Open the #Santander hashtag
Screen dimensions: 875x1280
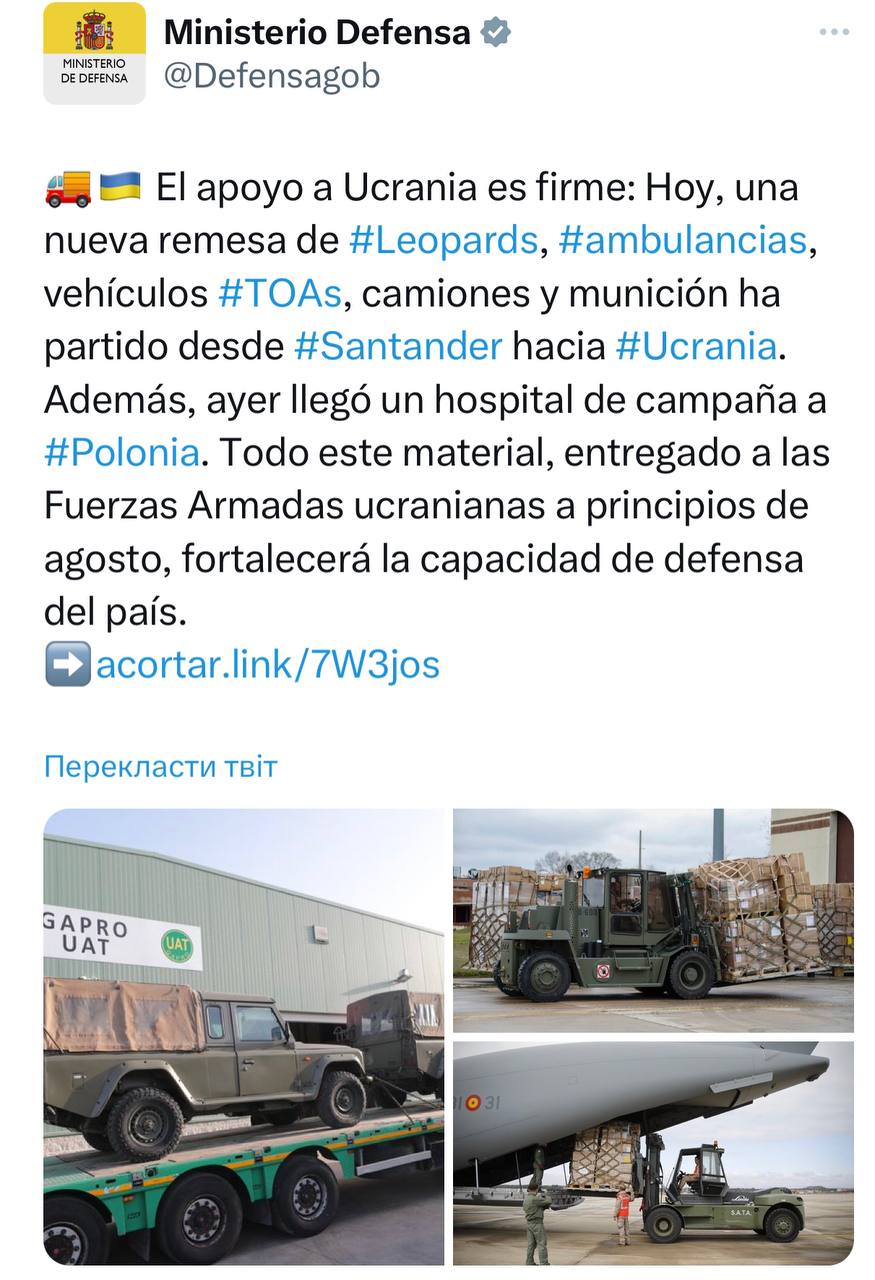pyautogui.click(x=398, y=346)
